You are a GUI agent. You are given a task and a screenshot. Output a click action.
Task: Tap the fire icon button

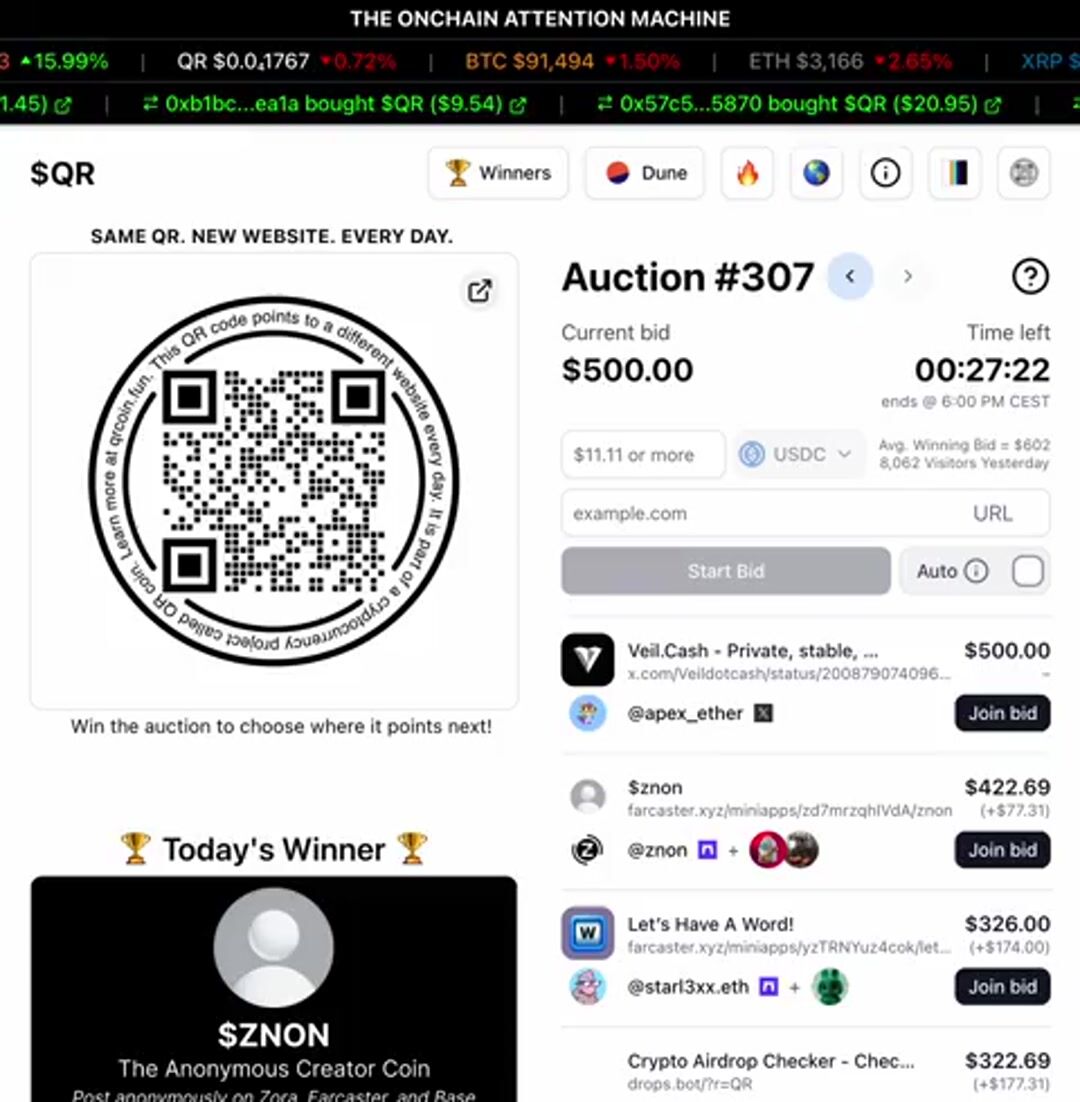tap(748, 173)
